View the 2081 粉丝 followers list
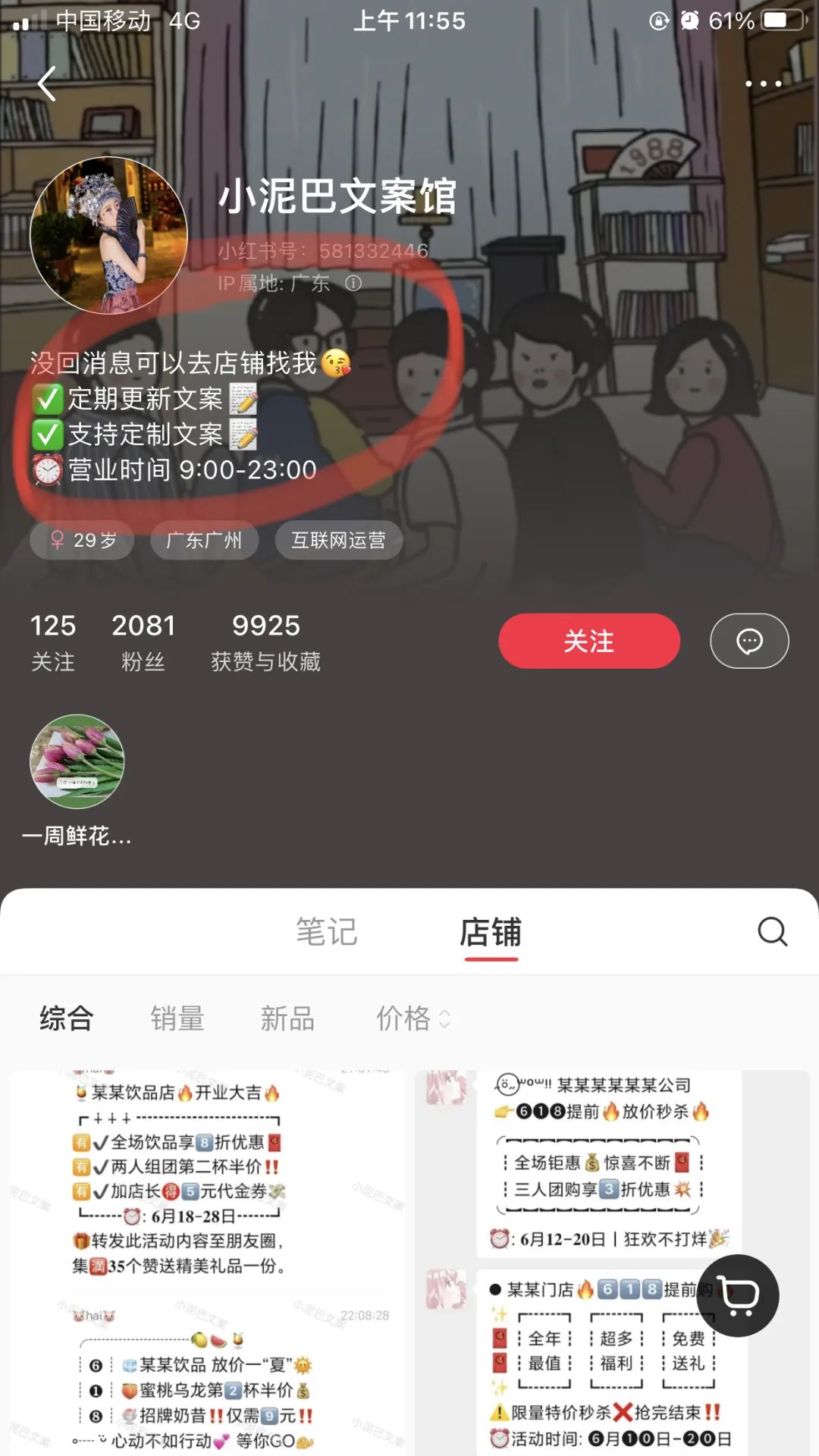This screenshot has height=1456, width=819. point(143,641)
